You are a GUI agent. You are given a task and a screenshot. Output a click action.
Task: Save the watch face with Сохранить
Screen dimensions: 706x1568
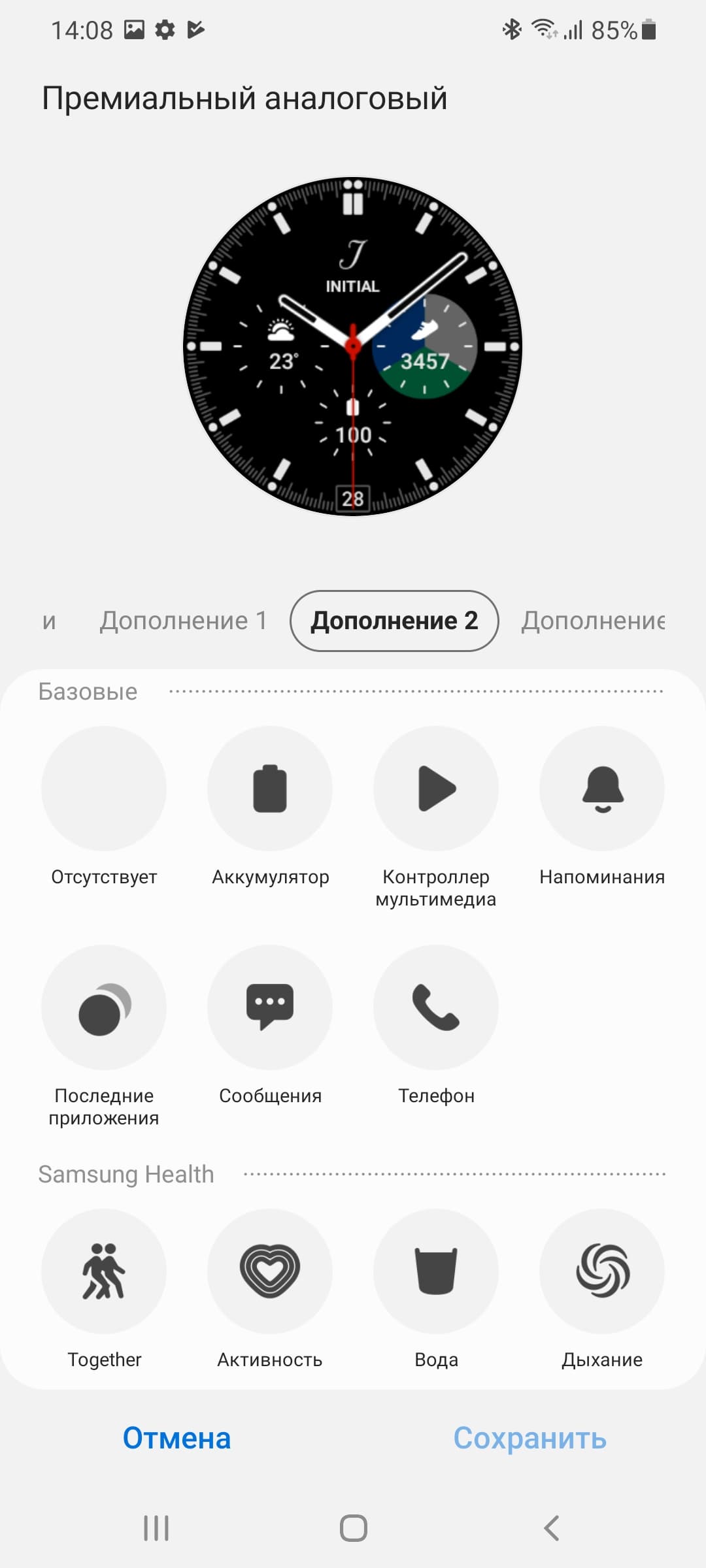(529, 1439)
